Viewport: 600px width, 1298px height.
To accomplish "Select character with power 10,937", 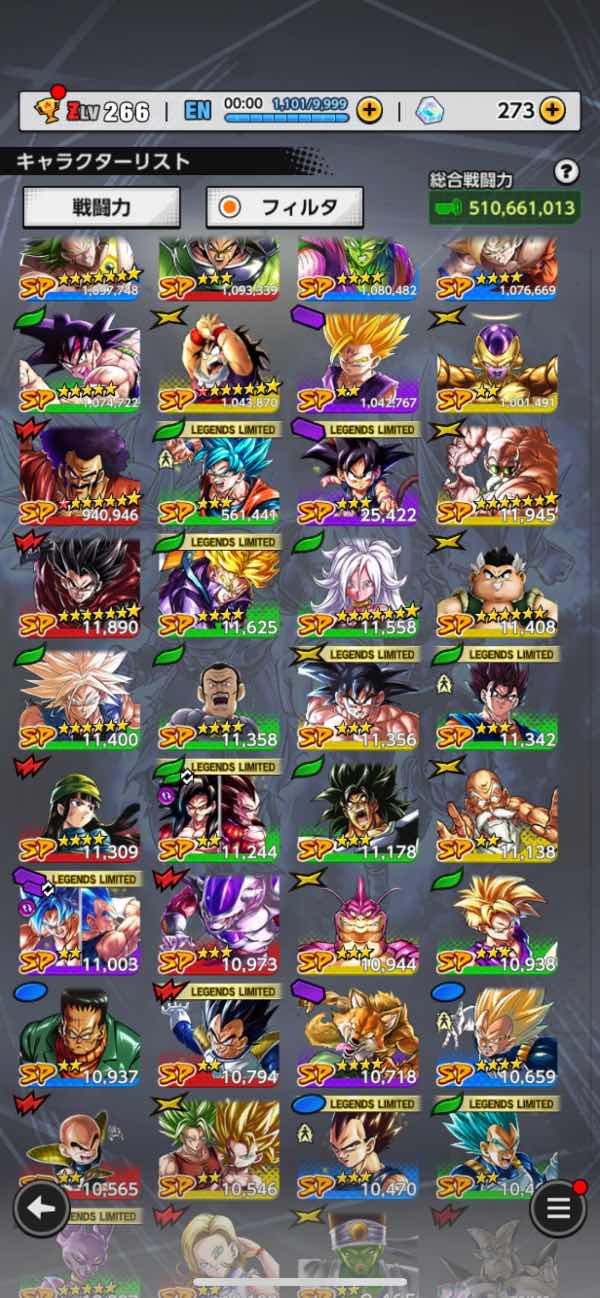I will (x=80, y=1037).
